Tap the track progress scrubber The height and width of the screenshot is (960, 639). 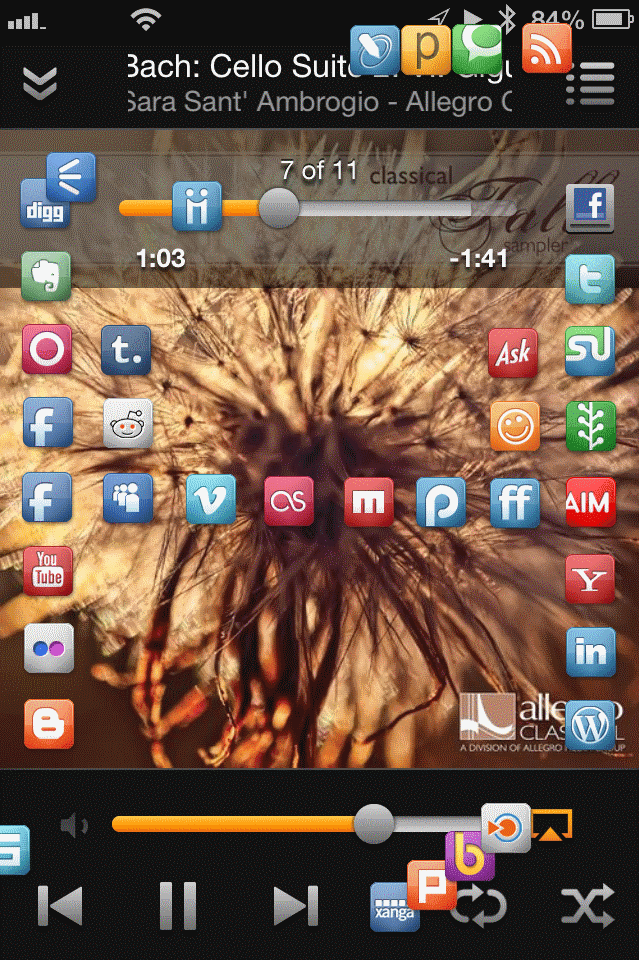[x=279, y=208]
